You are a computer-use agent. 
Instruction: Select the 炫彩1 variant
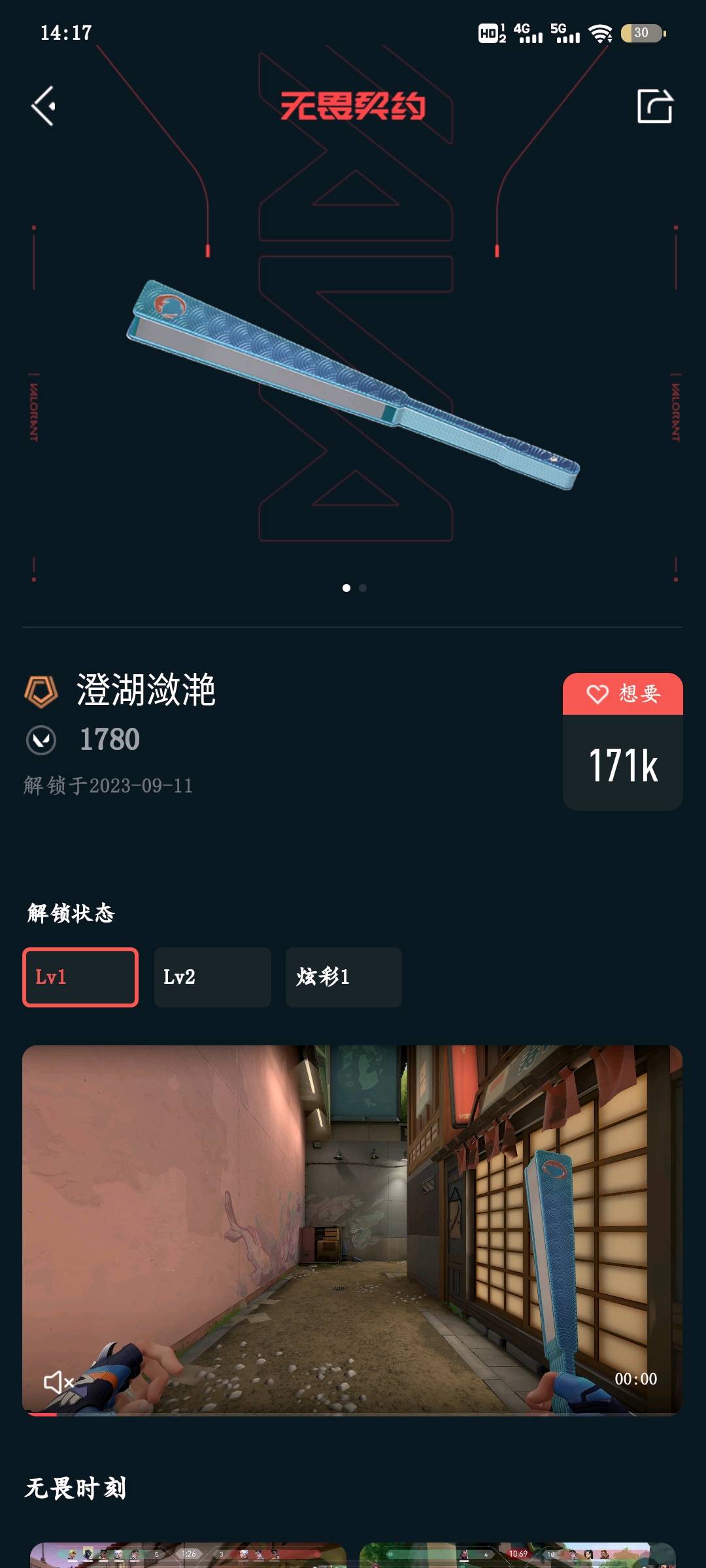click(344, 977)
